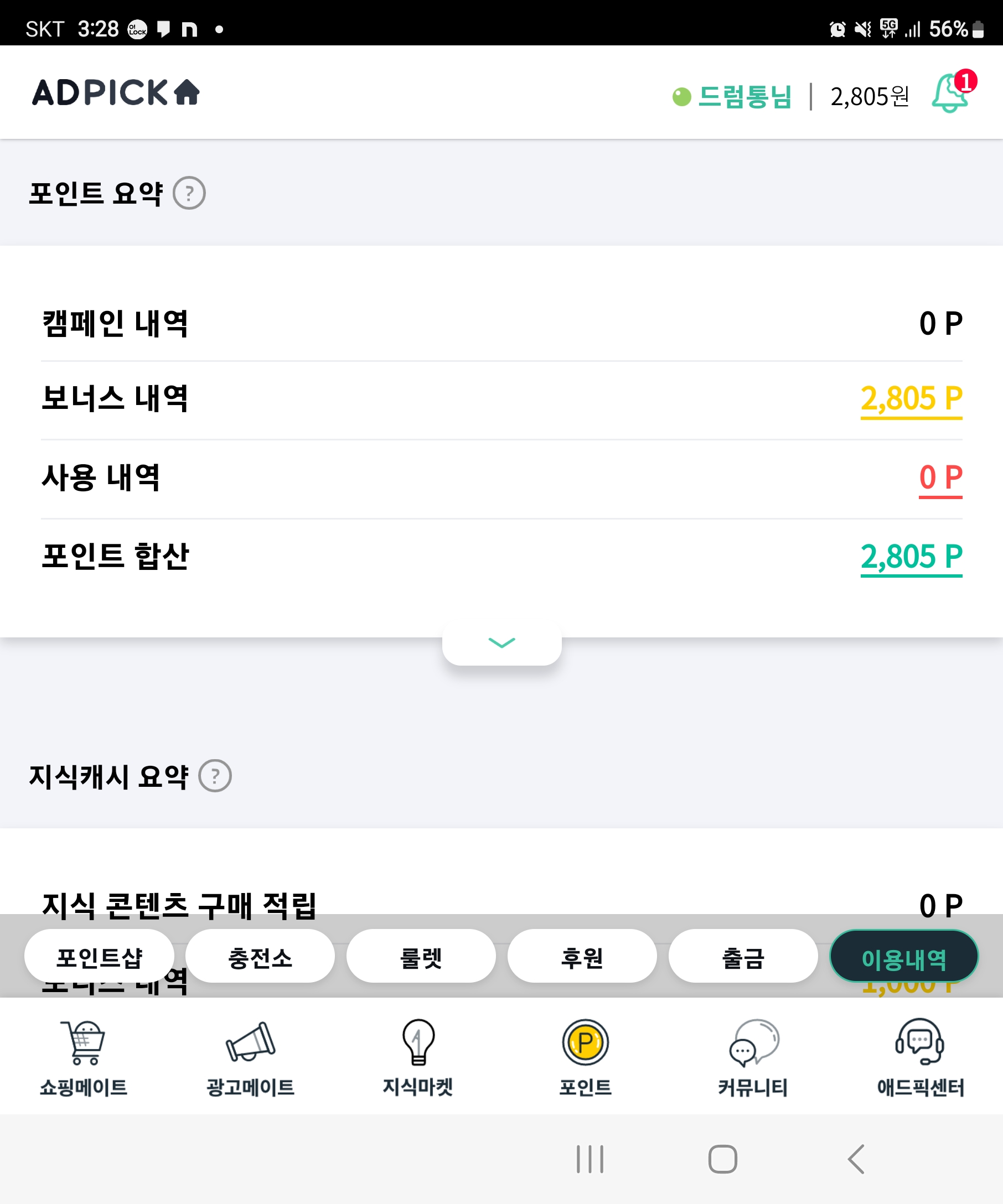Open the 드럼통님 profile link
1003x1204 pixels.
[744, 96]
